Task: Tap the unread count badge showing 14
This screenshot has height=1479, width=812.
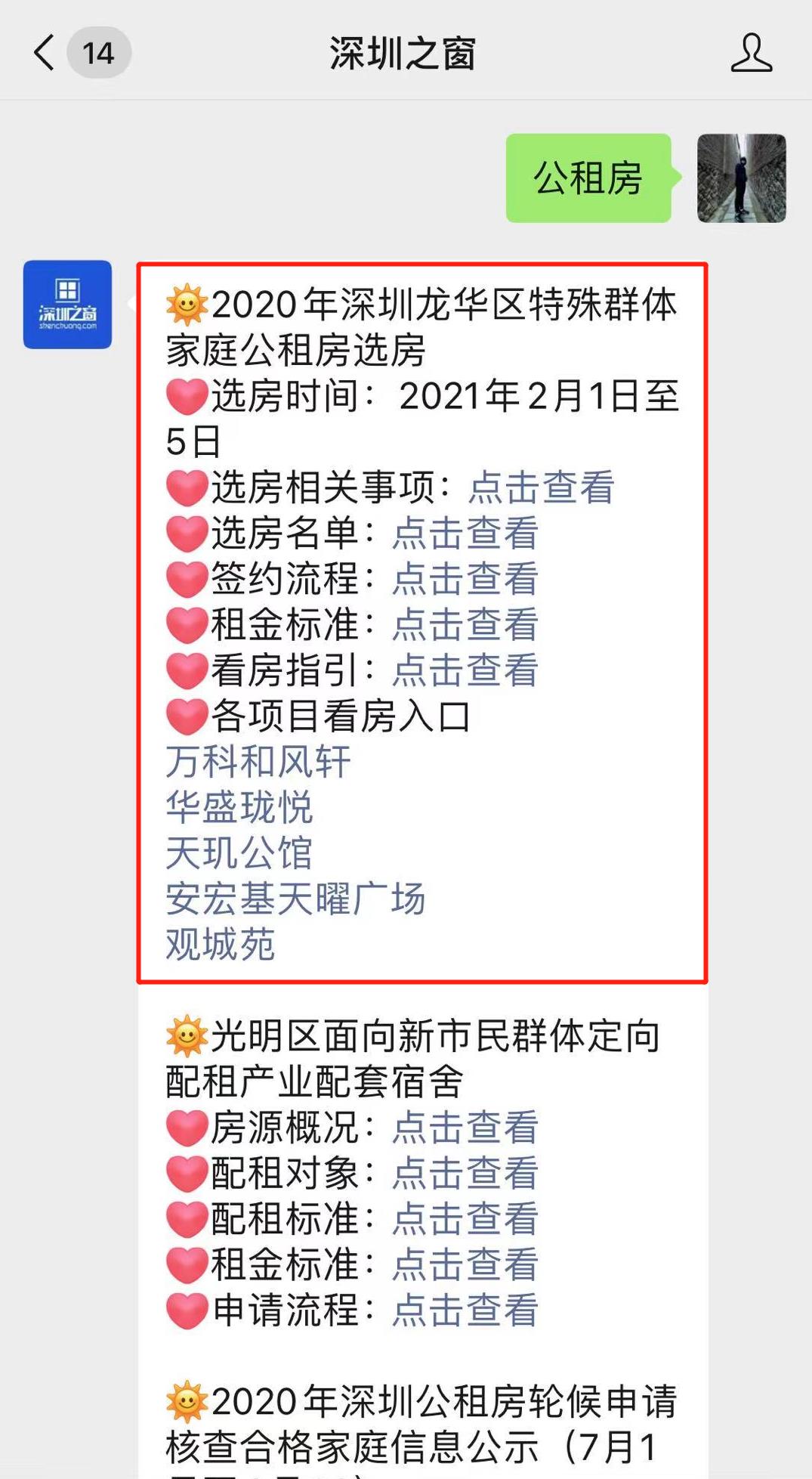Action: (x=100, y=53)
